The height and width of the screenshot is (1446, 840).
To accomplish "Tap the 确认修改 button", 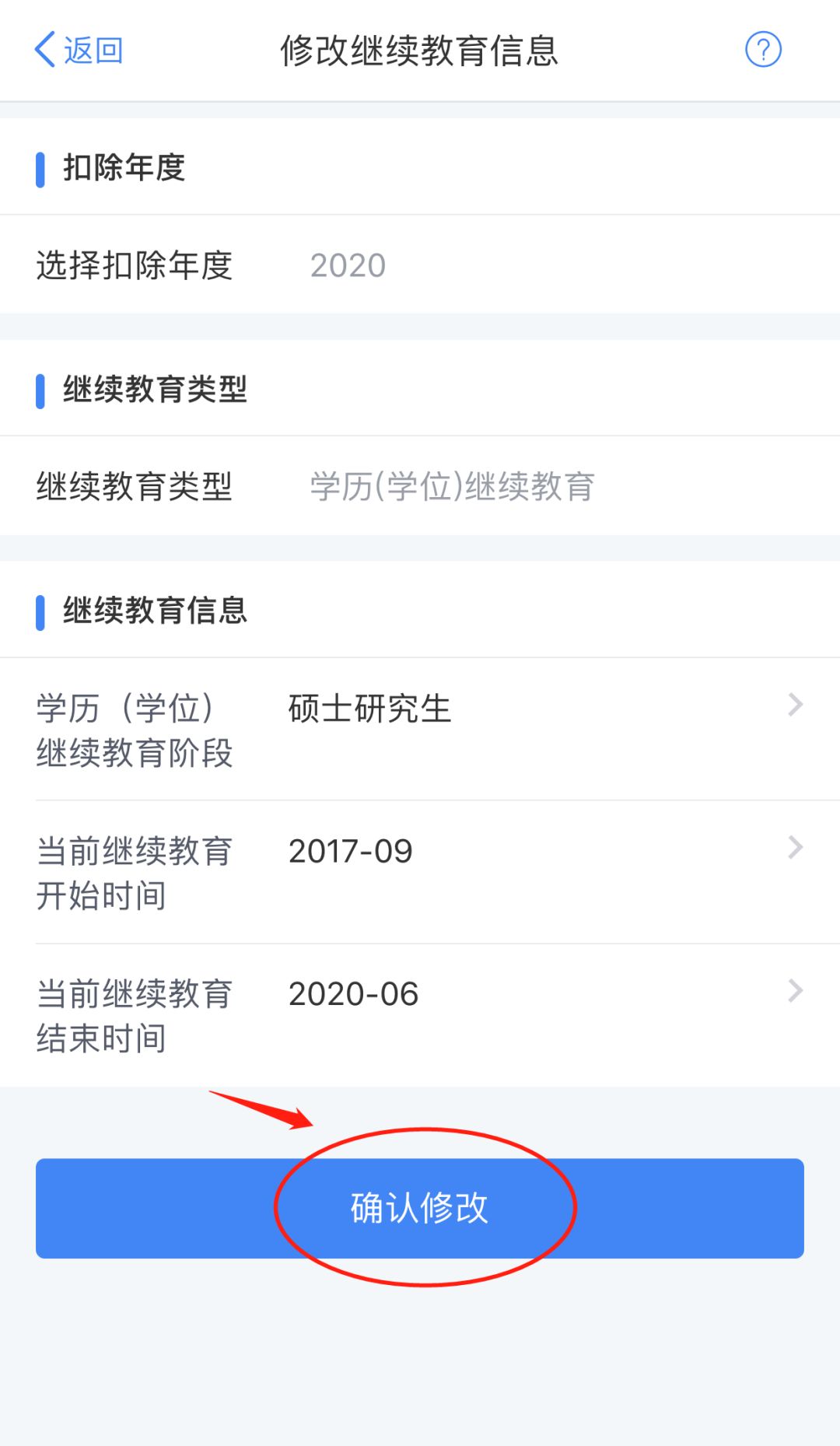I will [420, 1208].
